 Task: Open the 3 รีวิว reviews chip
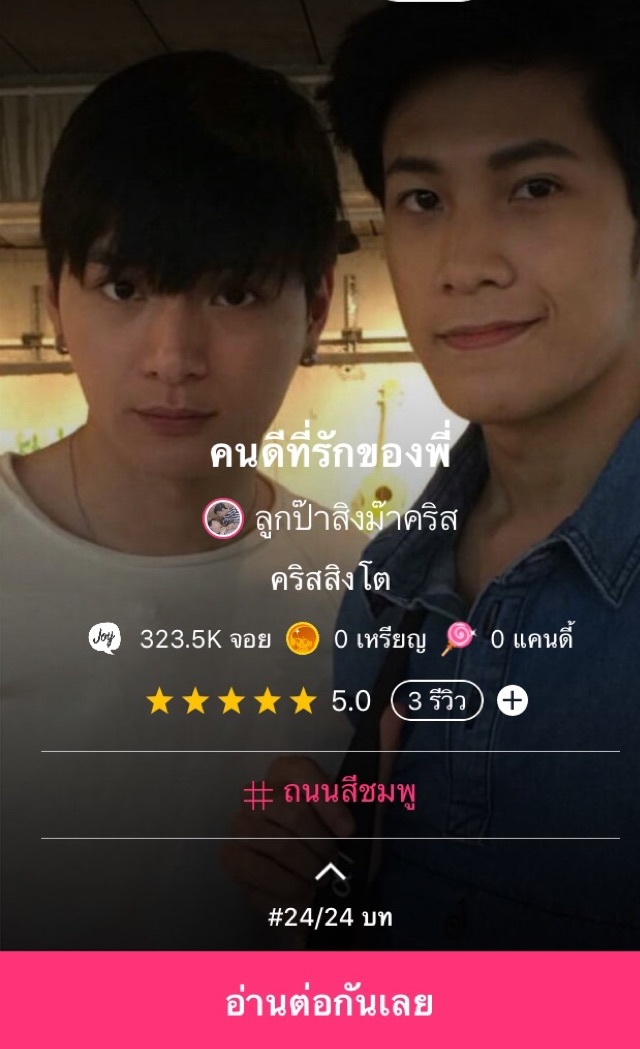point(437,700)
